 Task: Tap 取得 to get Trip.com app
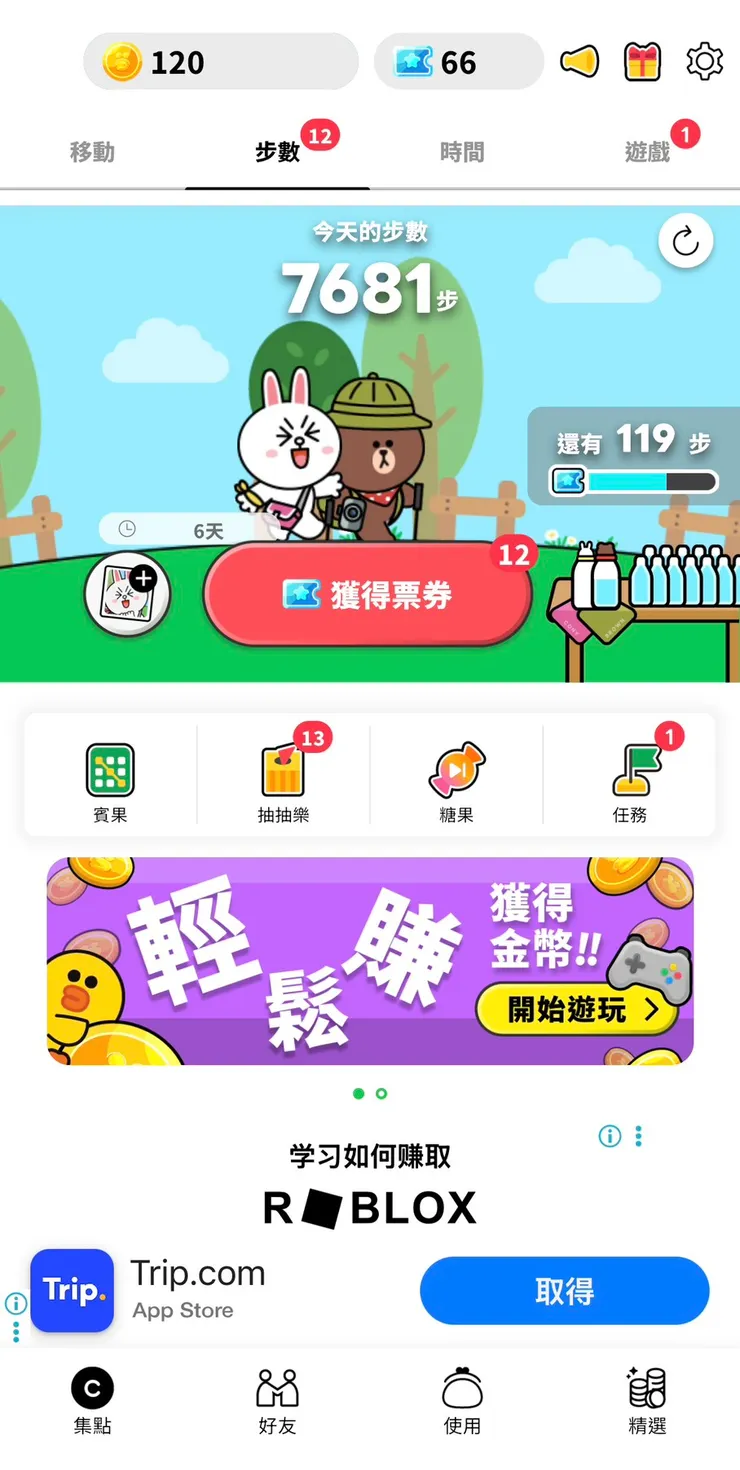tap(564, 1291)
